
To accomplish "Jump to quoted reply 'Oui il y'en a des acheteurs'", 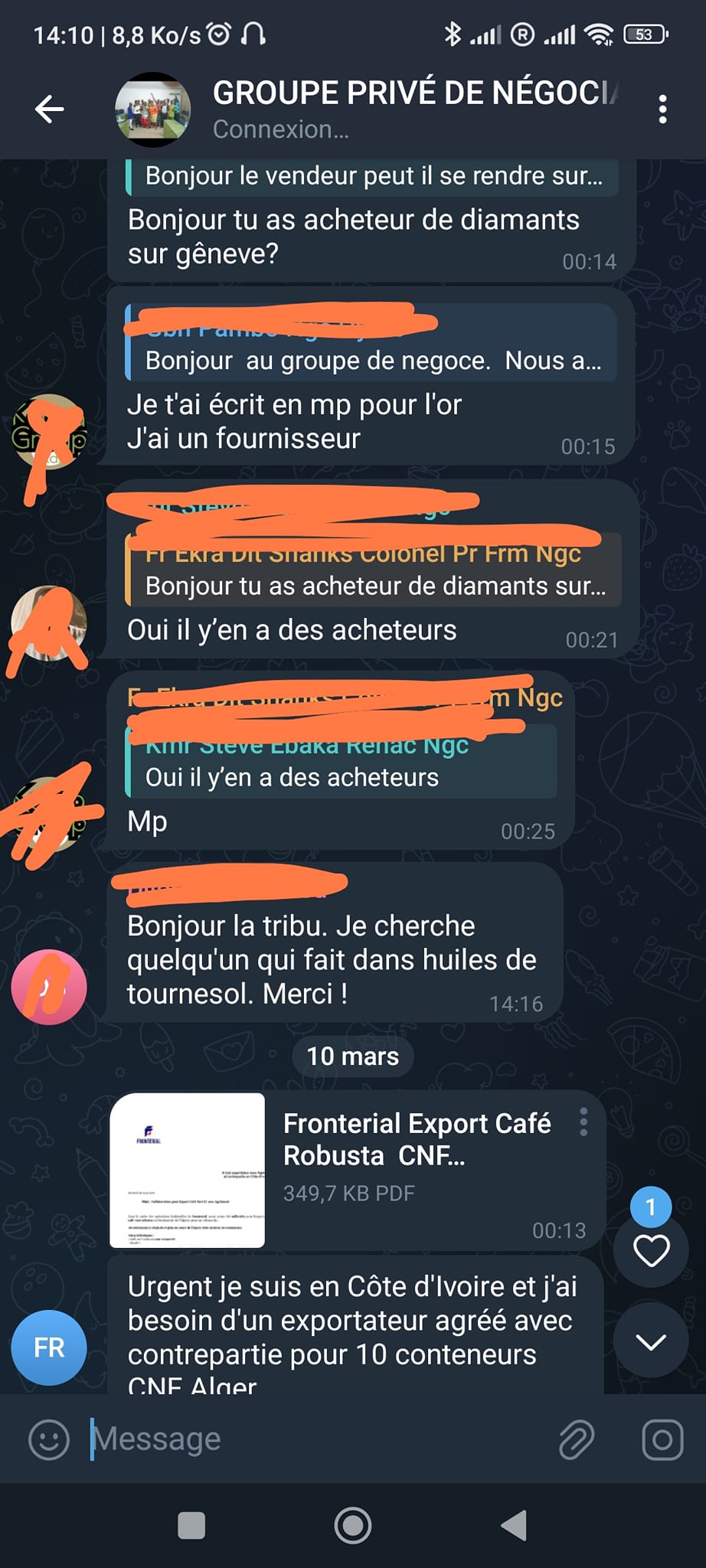I will point(341,760).
